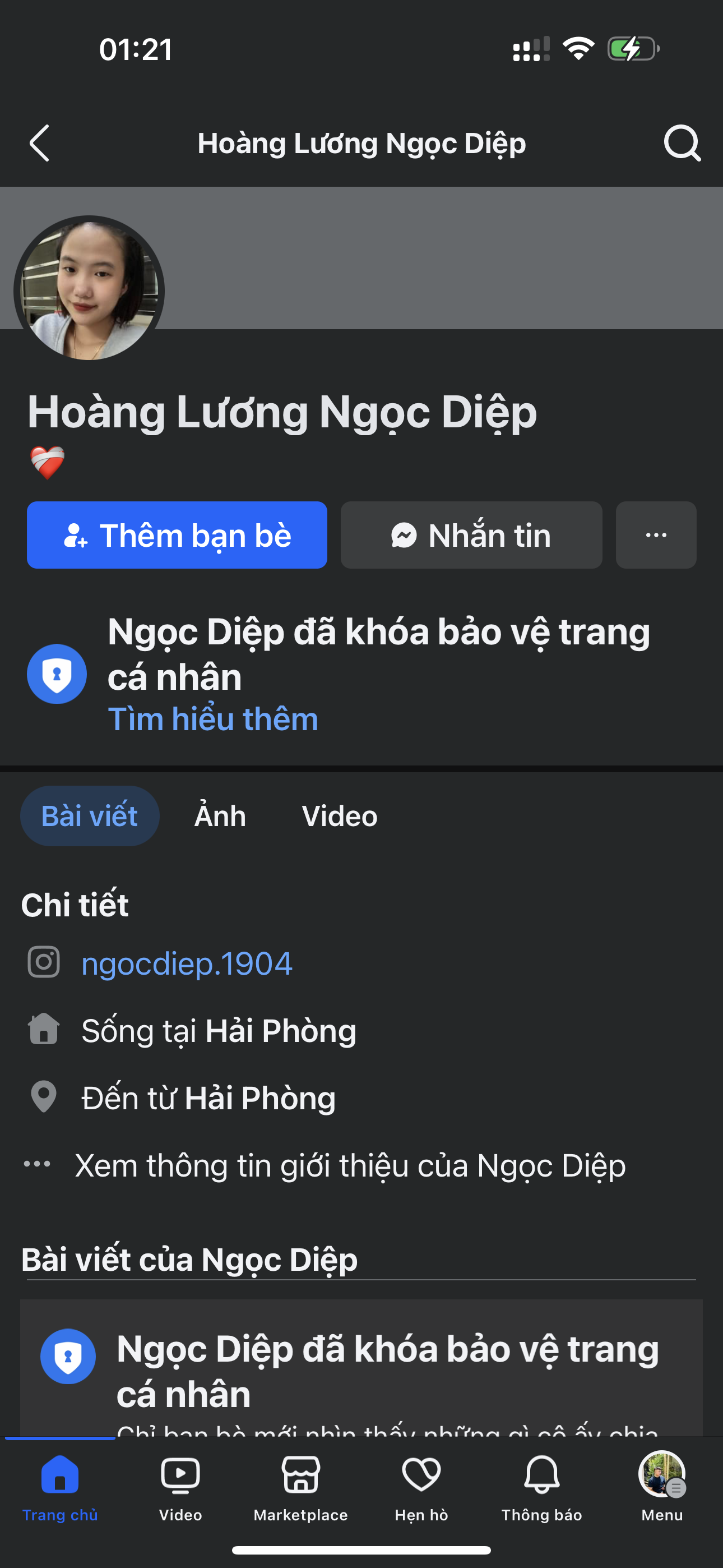Switch to the Ảnh tab
723x1568 pixels.
[220, 815]
